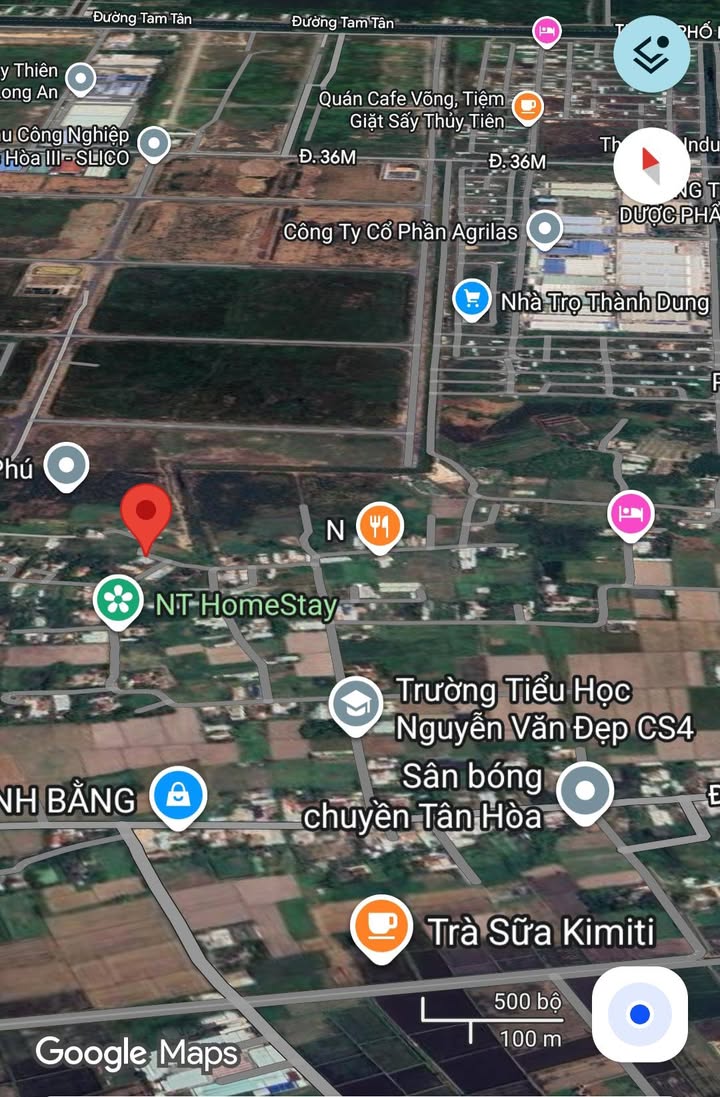
Task: Tap the compass to reorient map
Action: tap(651, 163)
